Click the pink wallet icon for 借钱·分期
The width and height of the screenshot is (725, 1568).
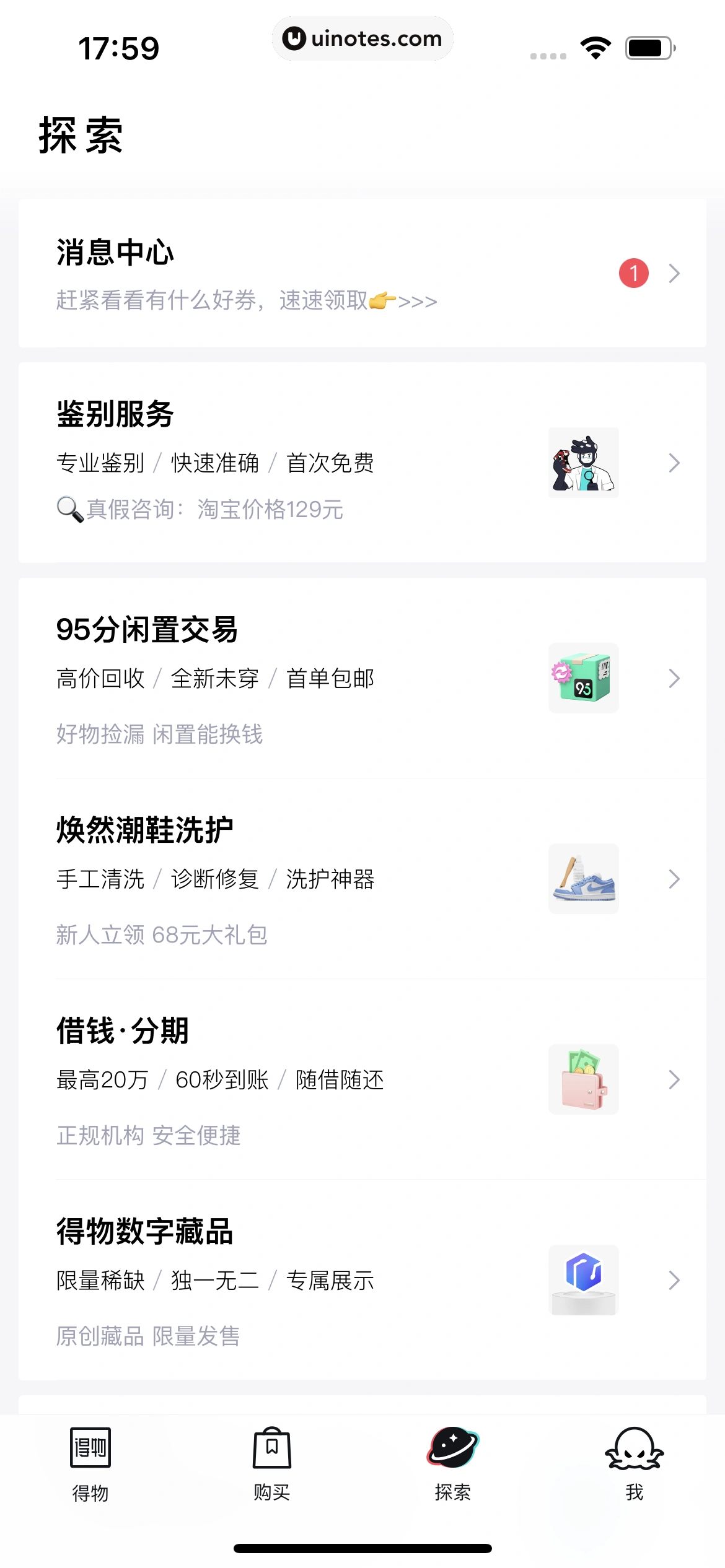[582, 1079]
